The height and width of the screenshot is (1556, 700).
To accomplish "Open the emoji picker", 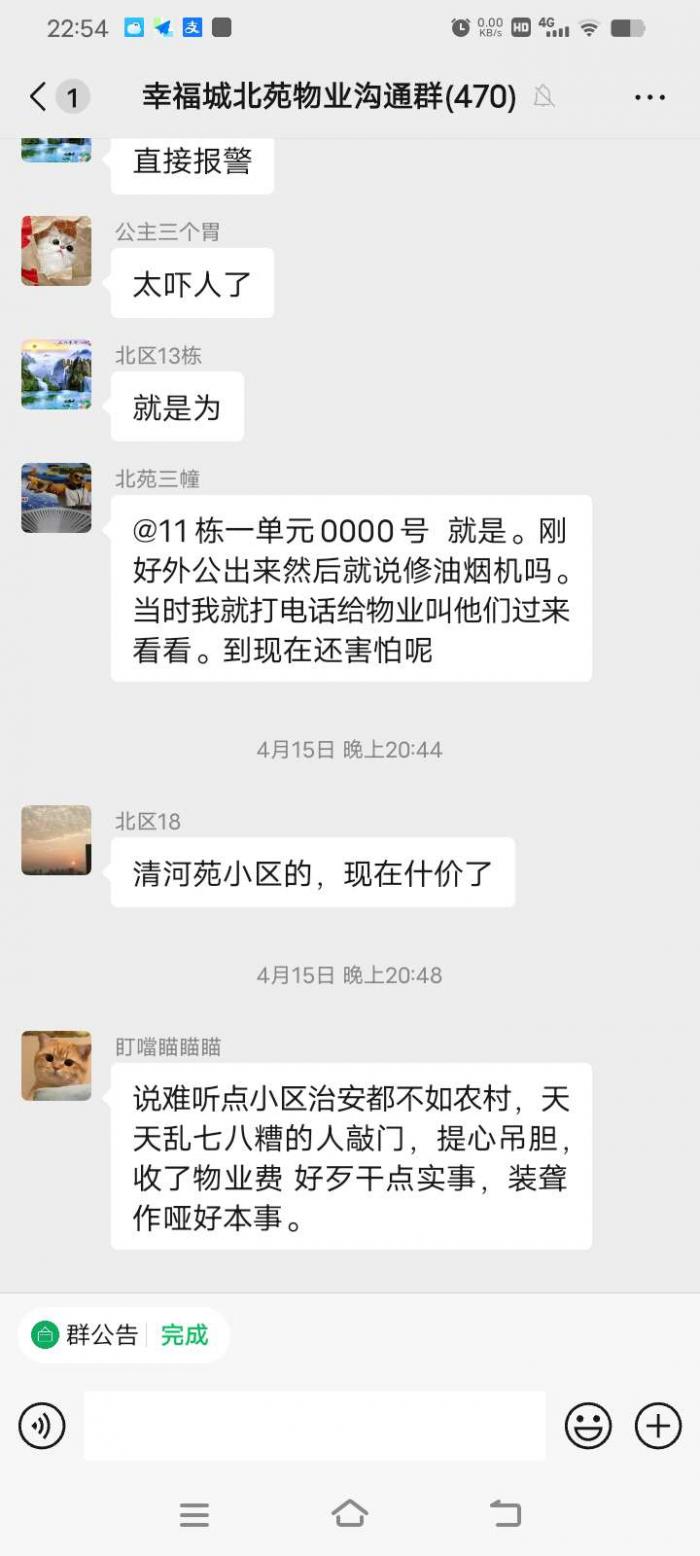I will coord(588,1426).
